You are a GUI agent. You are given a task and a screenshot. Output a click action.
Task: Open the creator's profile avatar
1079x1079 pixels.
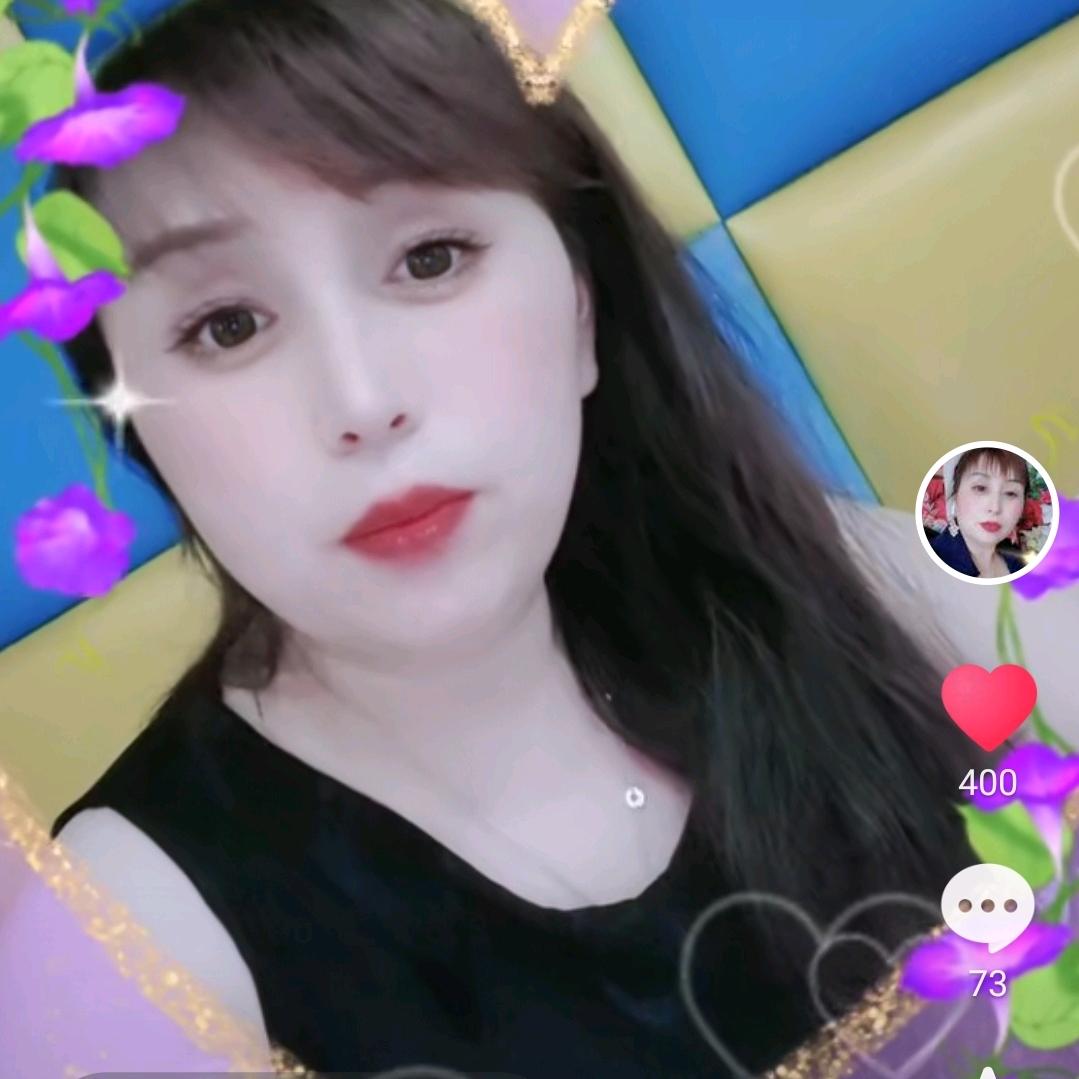pyautogui.click(x=987, y=512)
